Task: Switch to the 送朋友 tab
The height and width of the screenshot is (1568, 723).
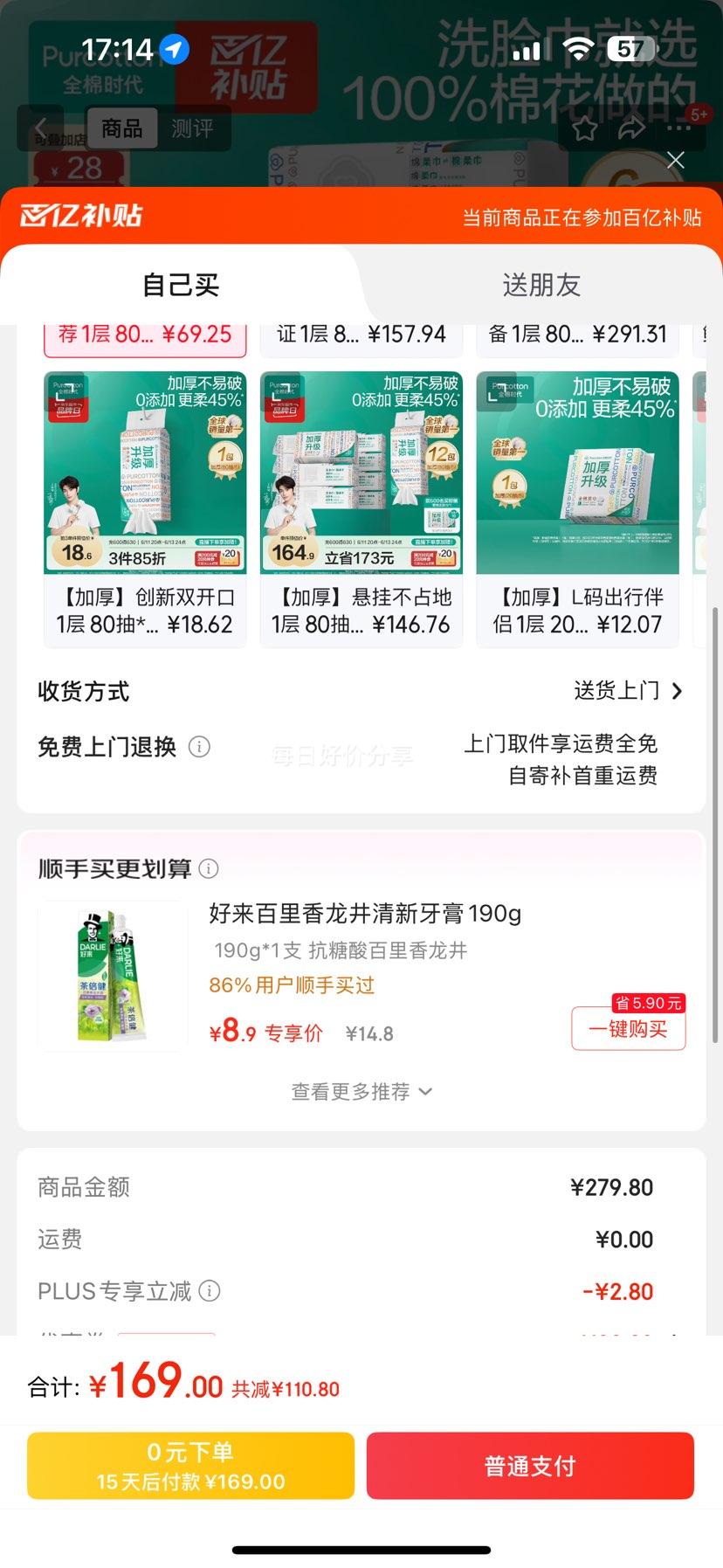Action: tap(541, 285)
